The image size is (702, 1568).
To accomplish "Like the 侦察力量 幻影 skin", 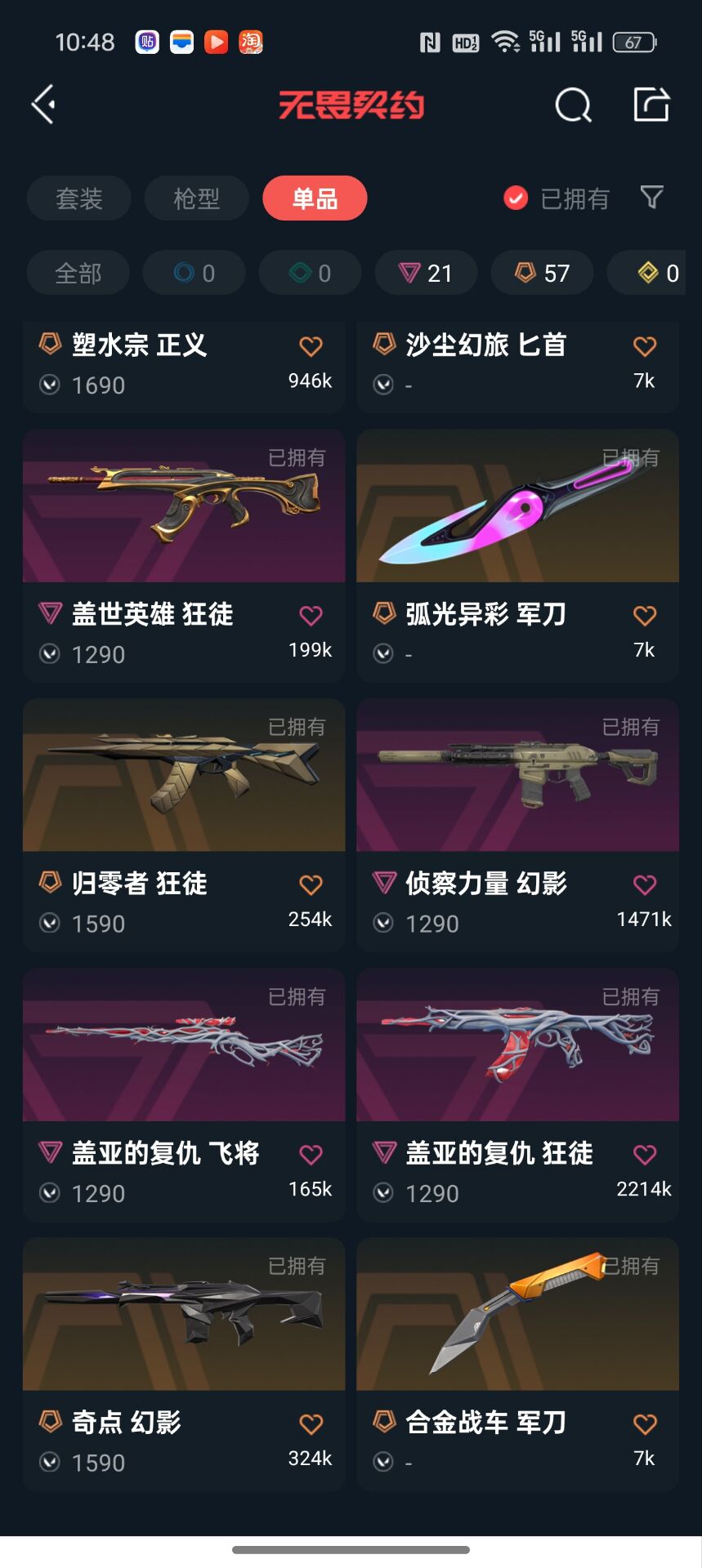I will 645,884.
